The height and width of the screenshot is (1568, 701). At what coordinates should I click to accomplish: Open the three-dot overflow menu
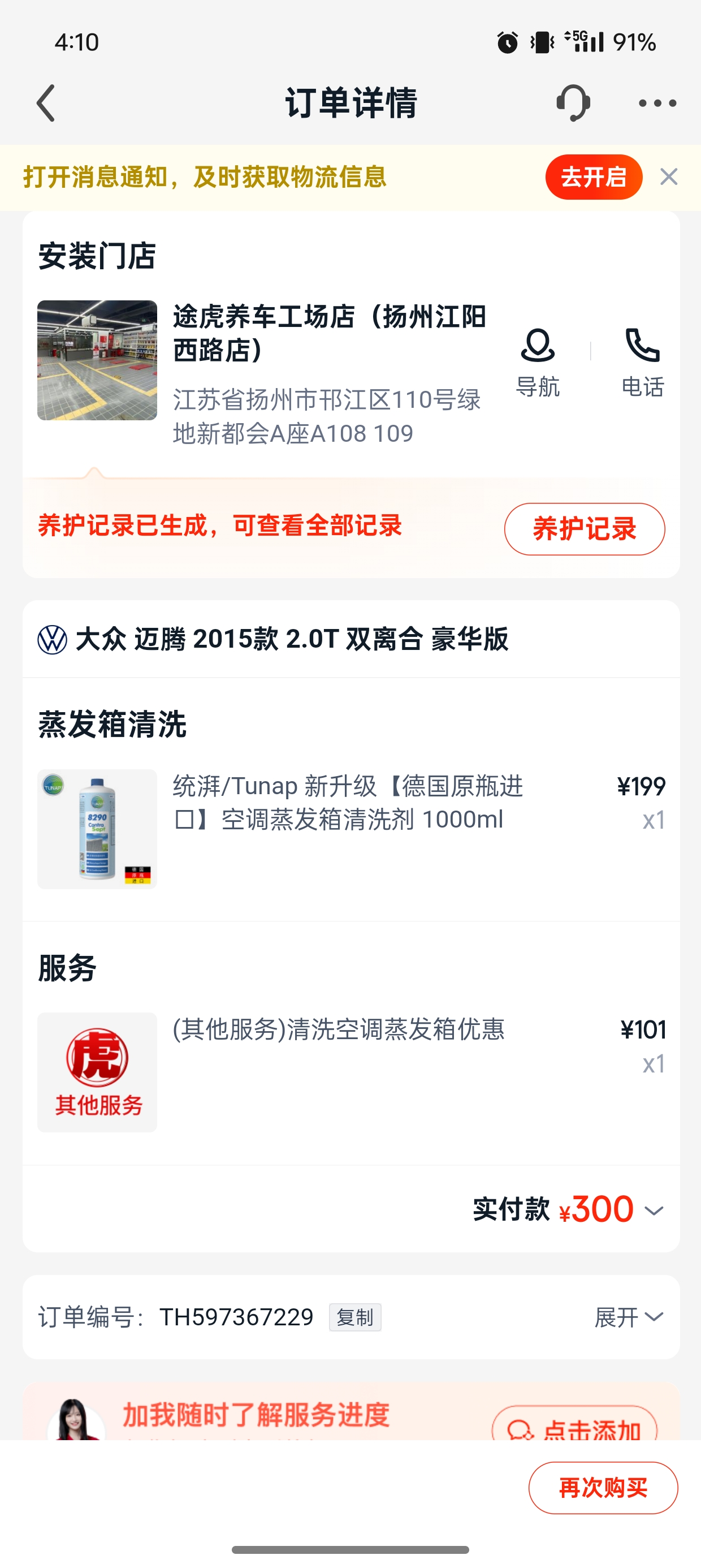(657, 104)
